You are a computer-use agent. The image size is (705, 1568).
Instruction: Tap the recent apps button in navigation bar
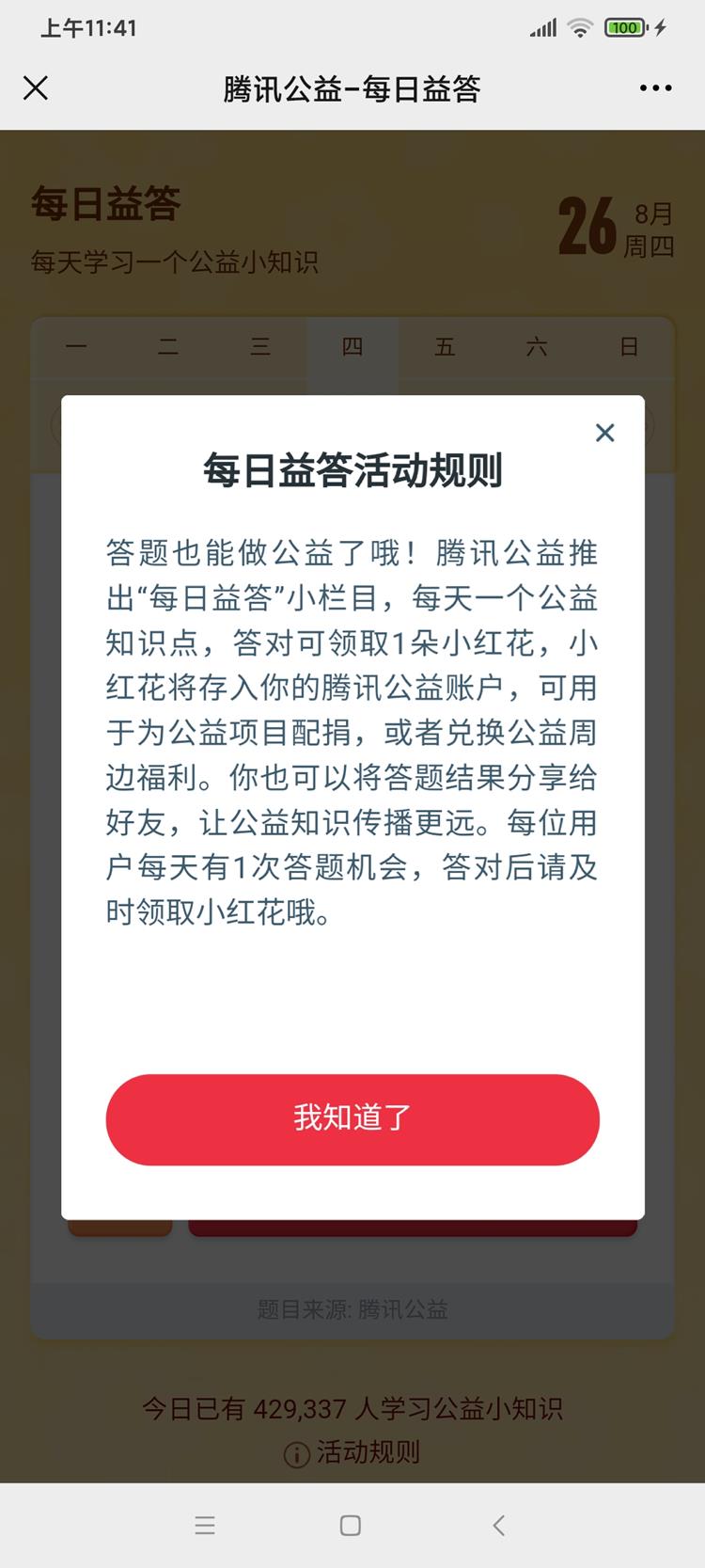point(205,1526)
